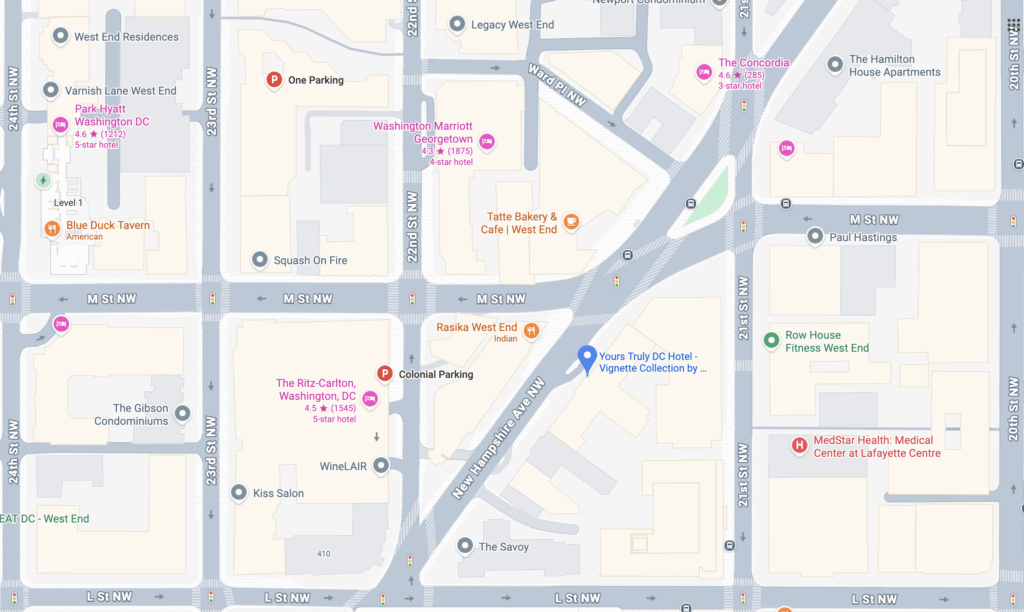
Task: Select the Tatte Bakery & Cafe marker
Action: pyautogui.click(x=571, y=222)
